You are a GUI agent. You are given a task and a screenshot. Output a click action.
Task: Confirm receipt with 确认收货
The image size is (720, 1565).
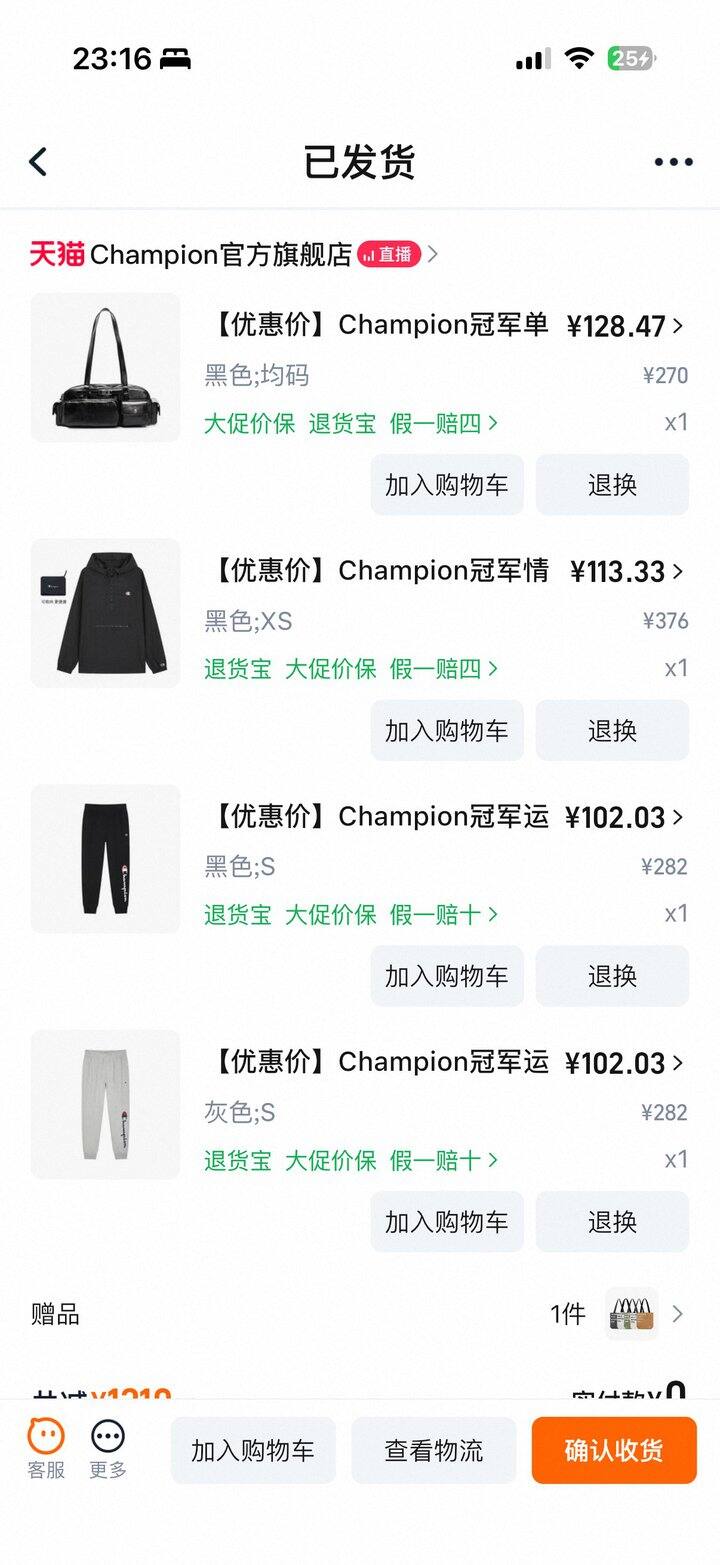point(614,1450)
